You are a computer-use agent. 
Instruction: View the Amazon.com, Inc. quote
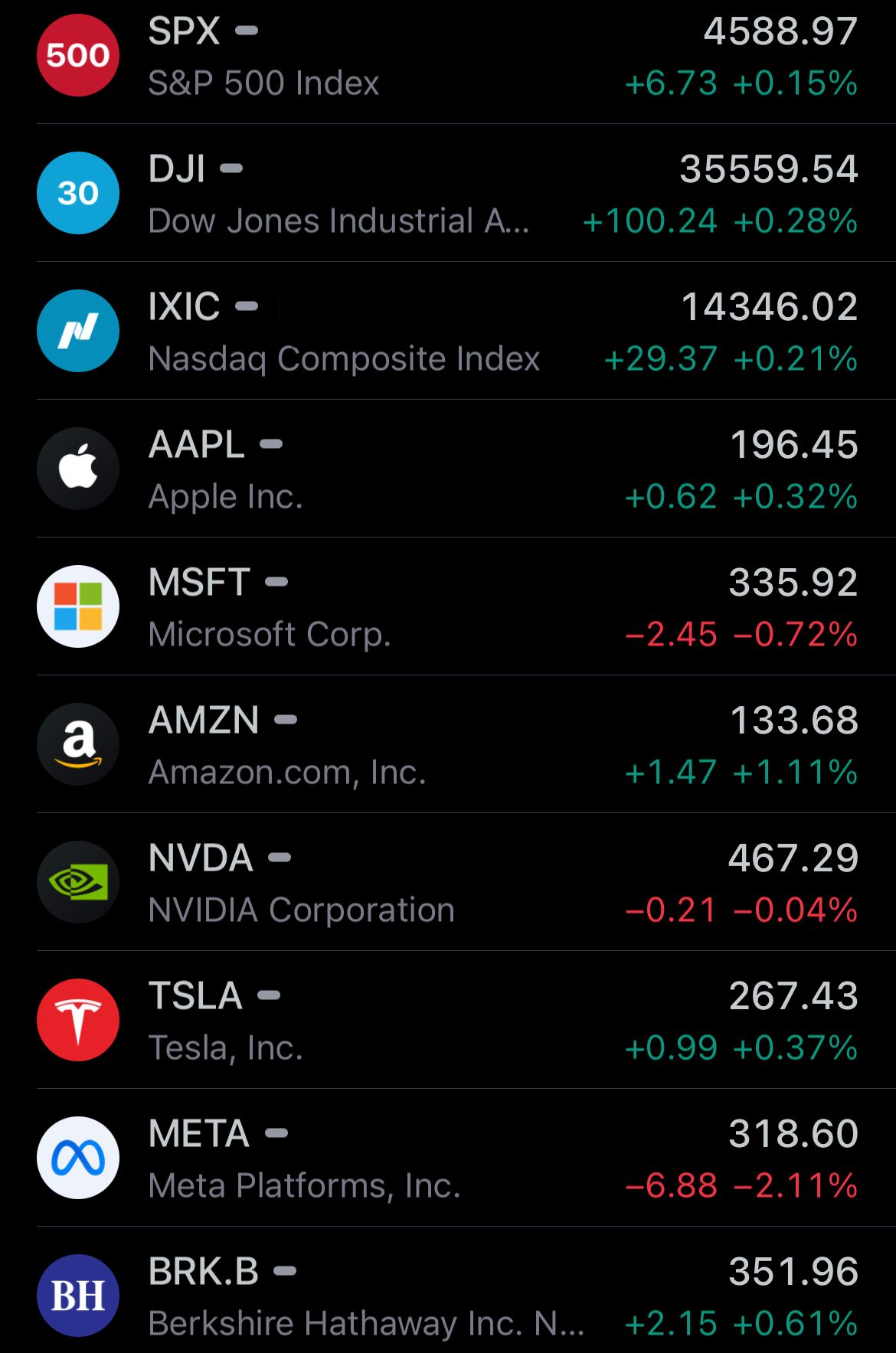point(448,745)
